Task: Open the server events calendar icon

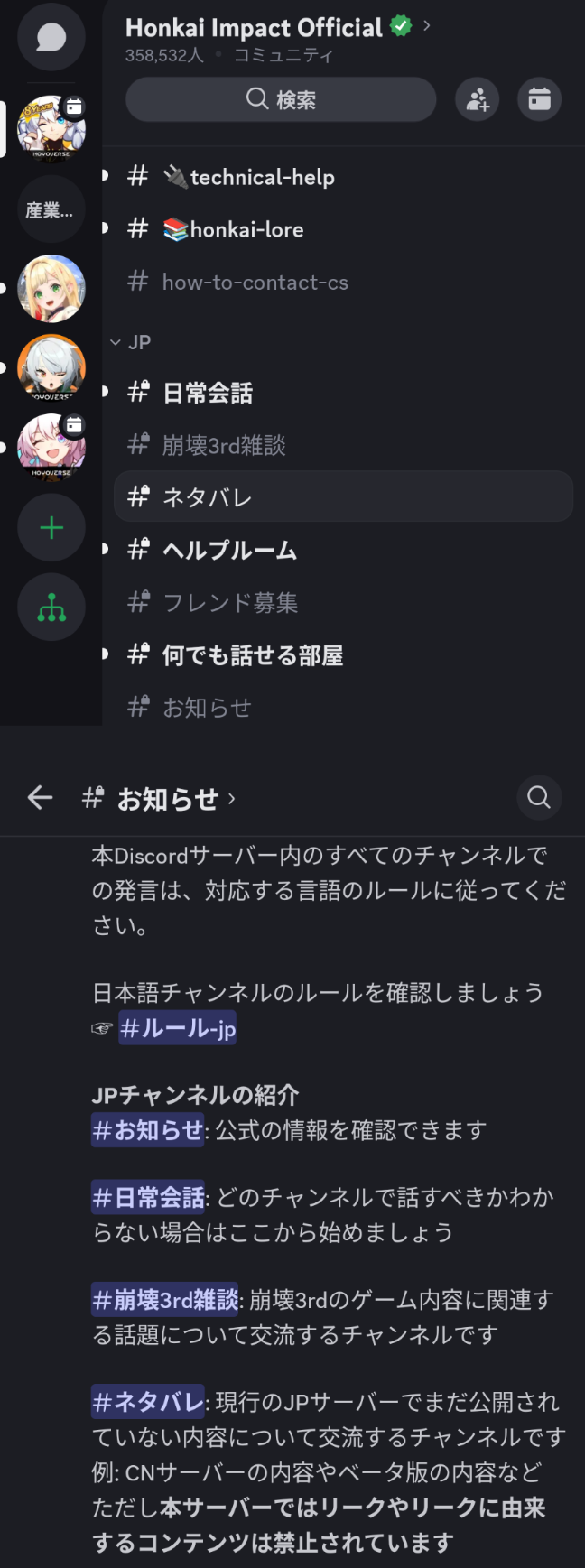Action: pos(539,99)
